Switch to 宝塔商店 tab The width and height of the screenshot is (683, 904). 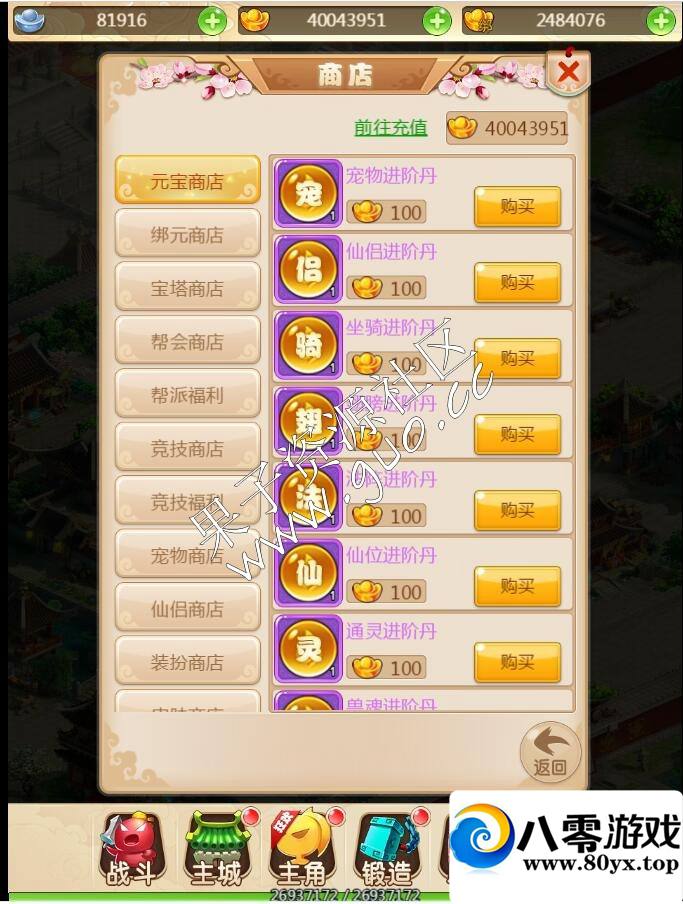(187, 289)
